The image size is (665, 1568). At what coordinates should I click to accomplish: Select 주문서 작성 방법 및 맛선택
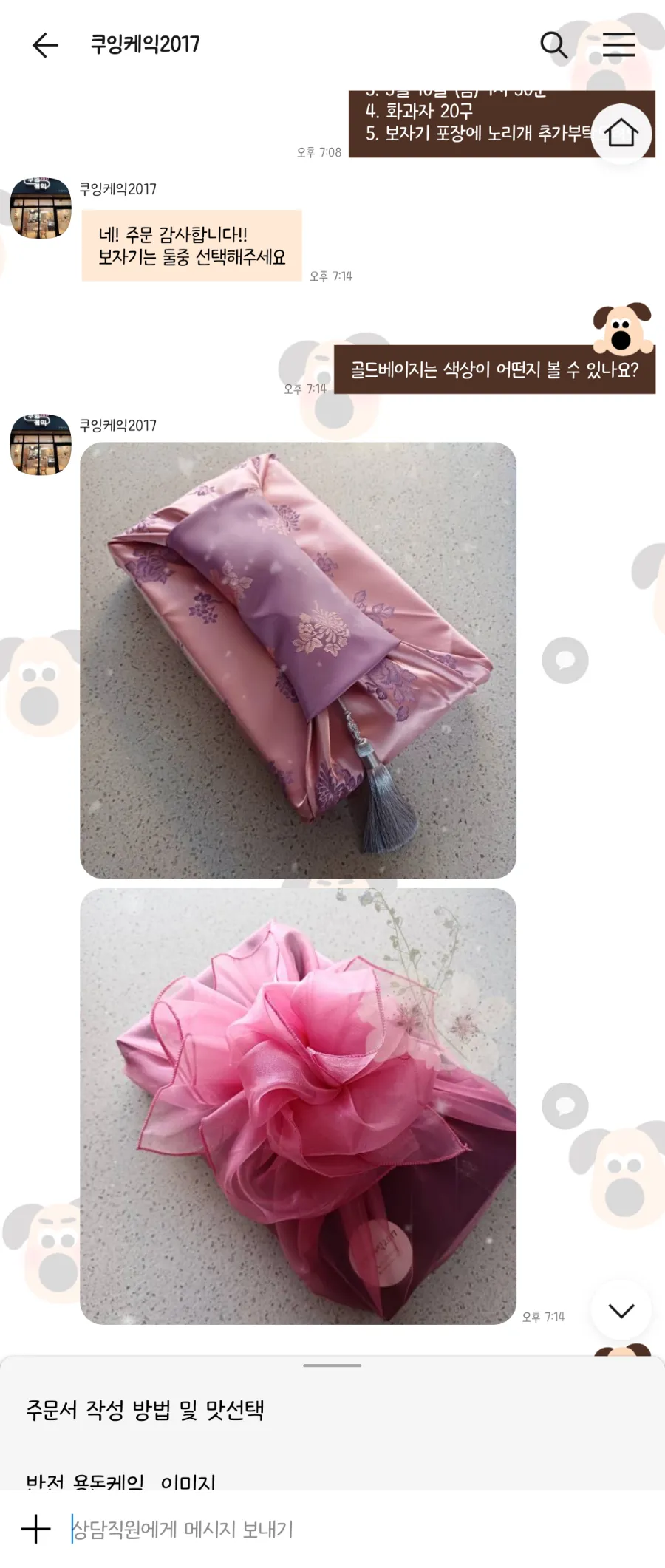[x=146, y=1410]
